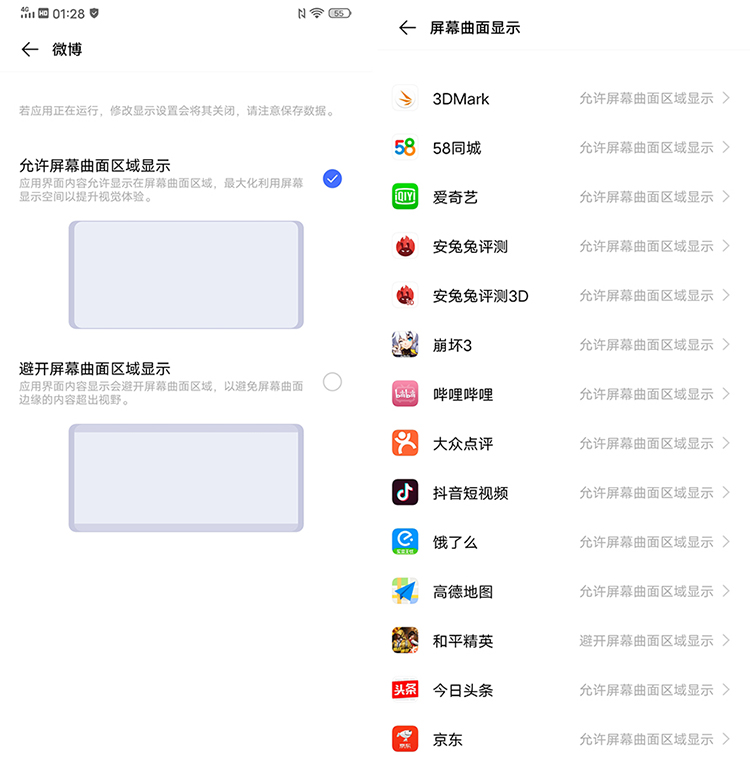This screenshot has width=750, height=778.
Task: Open 抖音短视频 display setting row
Action: (562, 492)
